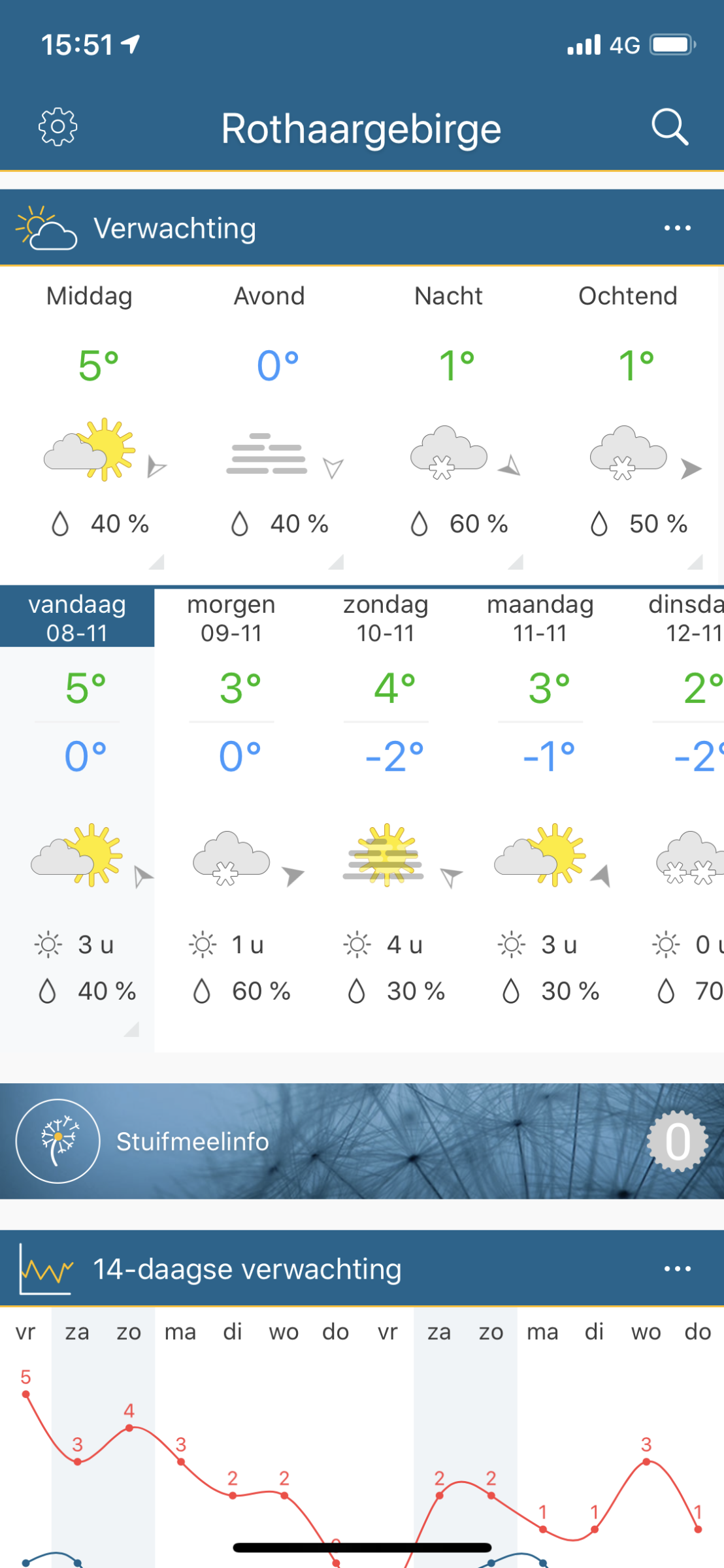Expand the Nacht forecast details
The image size is (724, 1568).
[516, 562]
